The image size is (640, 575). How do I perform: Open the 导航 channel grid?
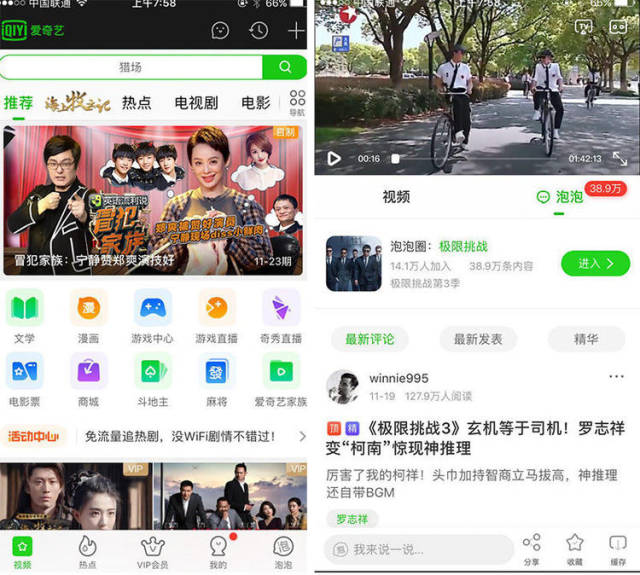pos(297,103)
